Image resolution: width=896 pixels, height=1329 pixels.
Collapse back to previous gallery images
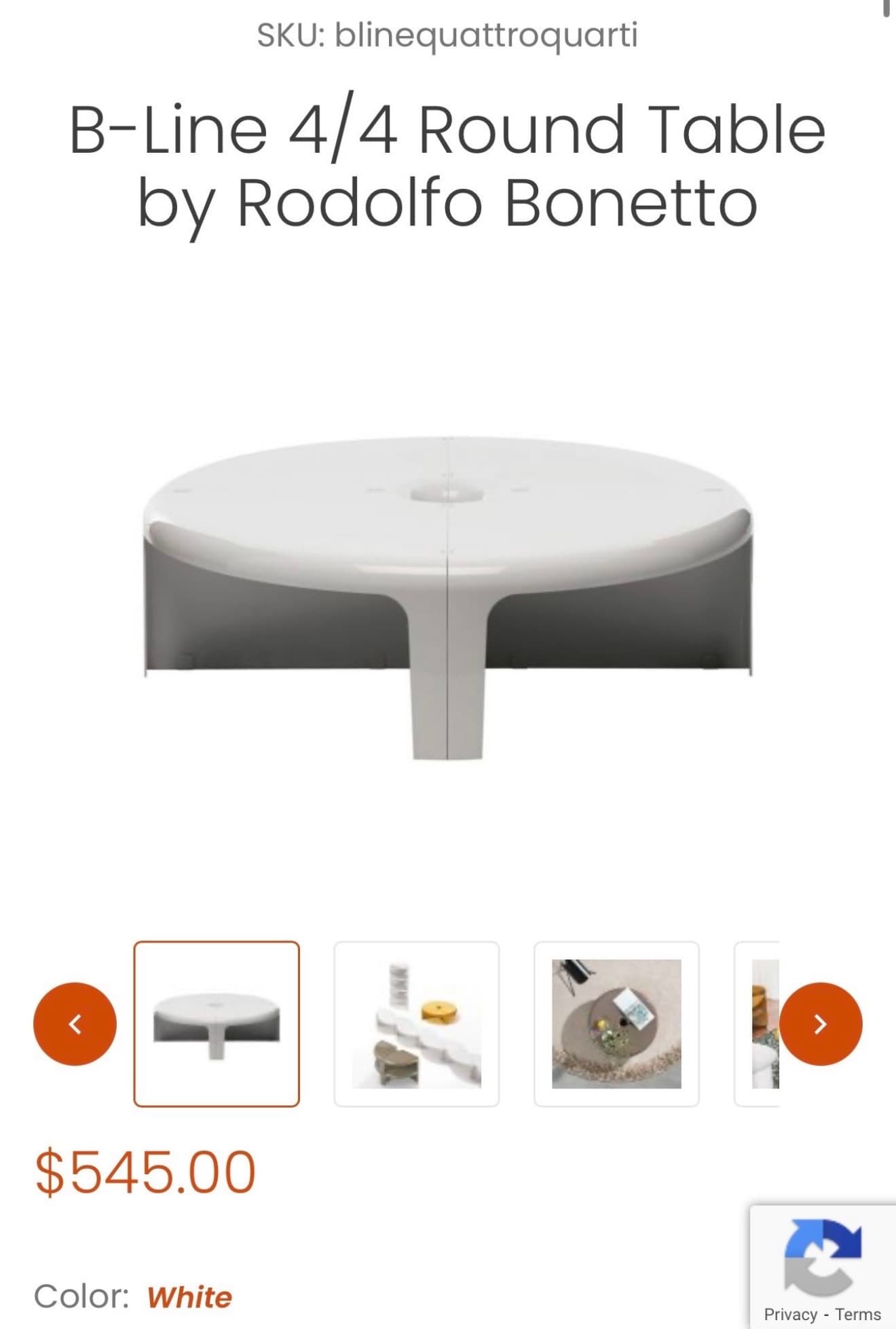[73, 1025]
